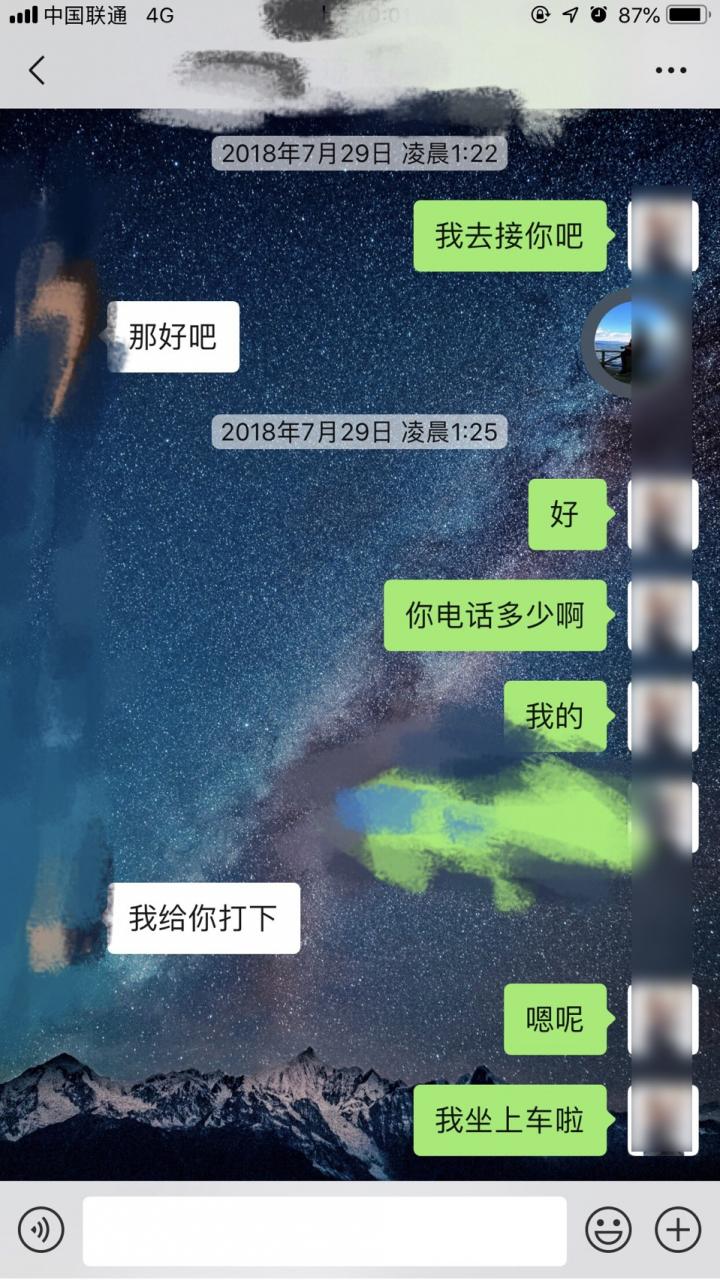Tap the message bubble 我给你打下
The width and height of the screenshot is (720, 1280).
click(x=204, y=918)
